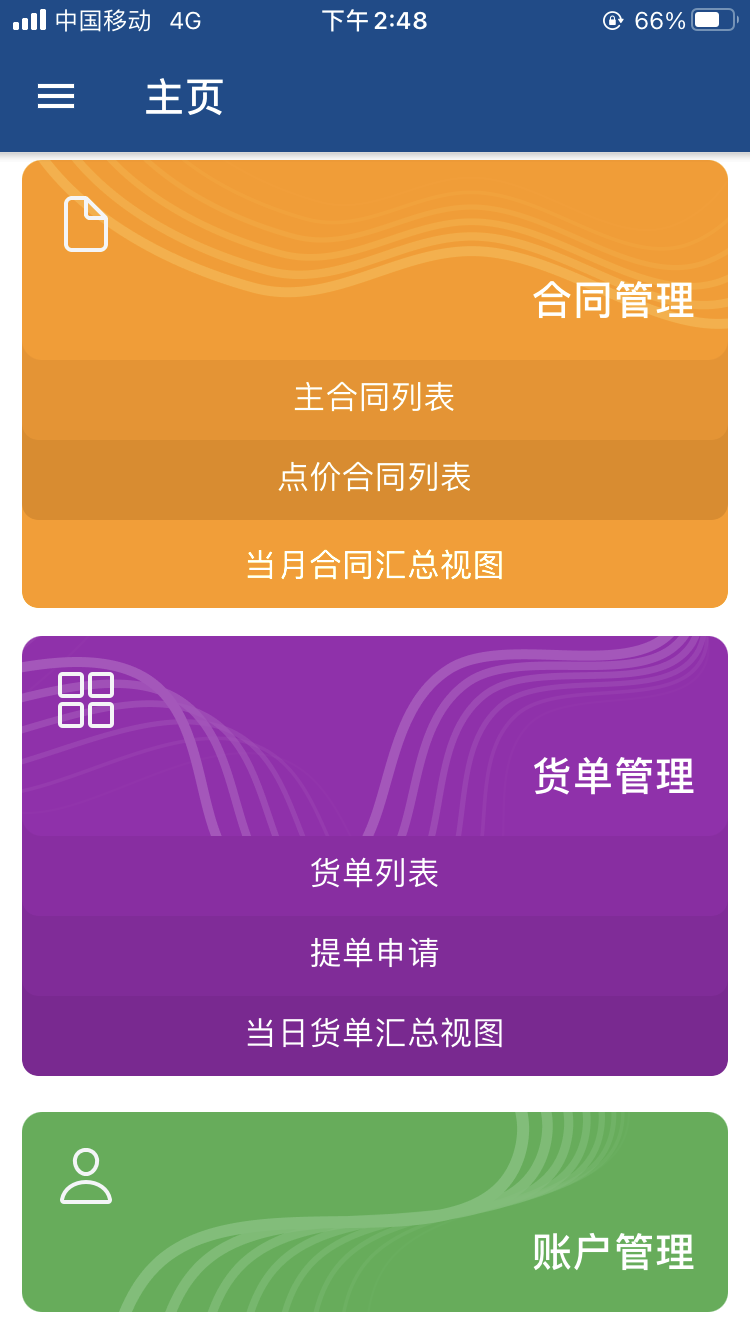Viewport: 750px width, 1334px height.
Task: Tap the 主页 title in navigation bar
Action: click(184, 98)
